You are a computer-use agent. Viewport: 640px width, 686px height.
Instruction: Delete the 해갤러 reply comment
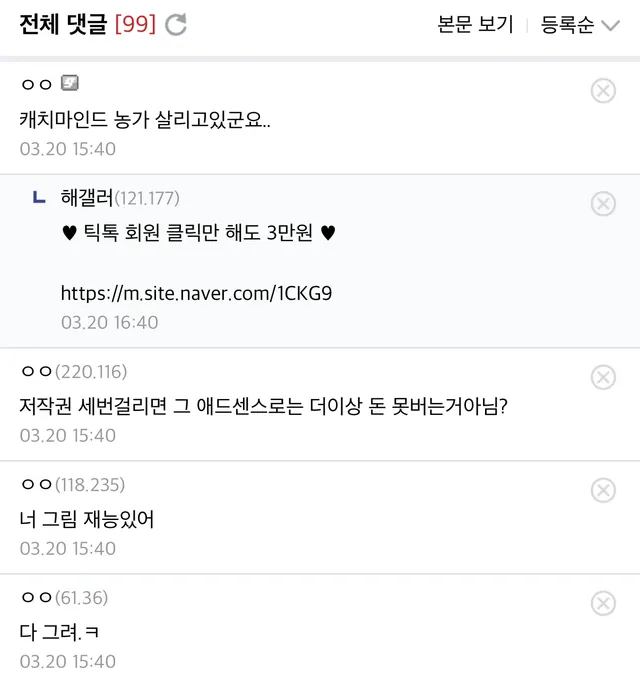[x=603, y=204]
